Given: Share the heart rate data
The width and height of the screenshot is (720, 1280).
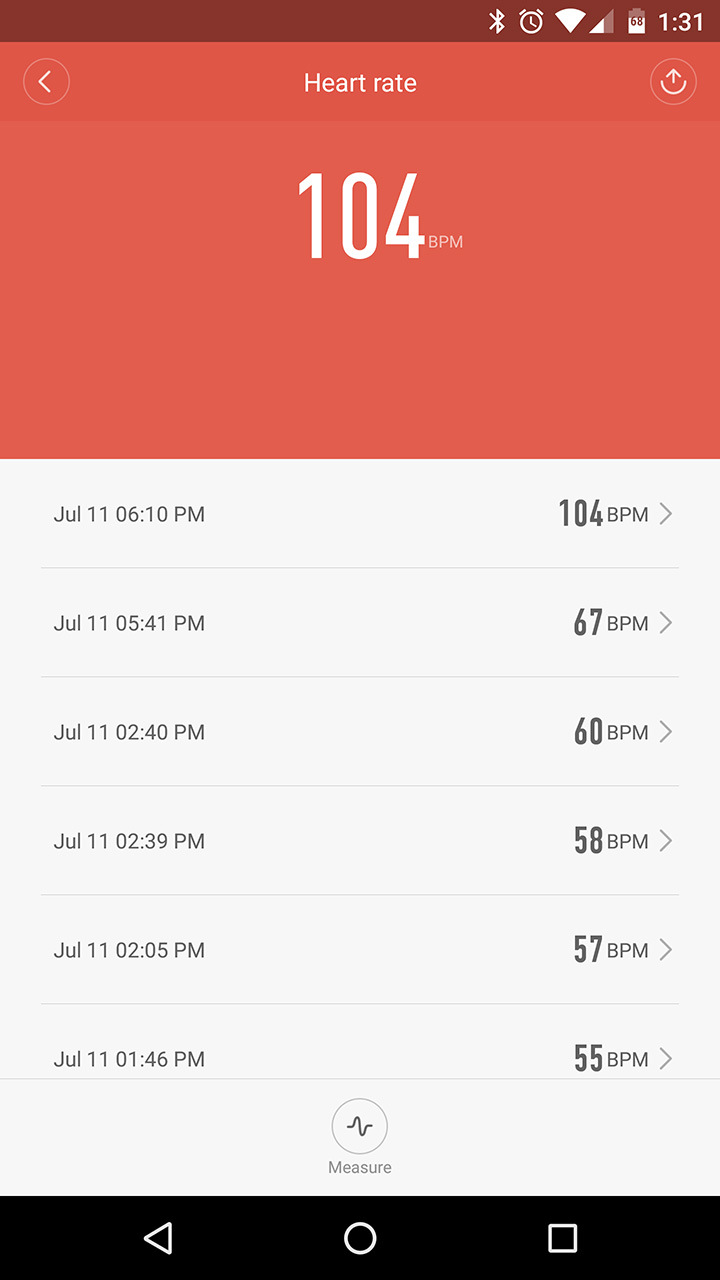Looking at the screenshot, I should (673, 82).
